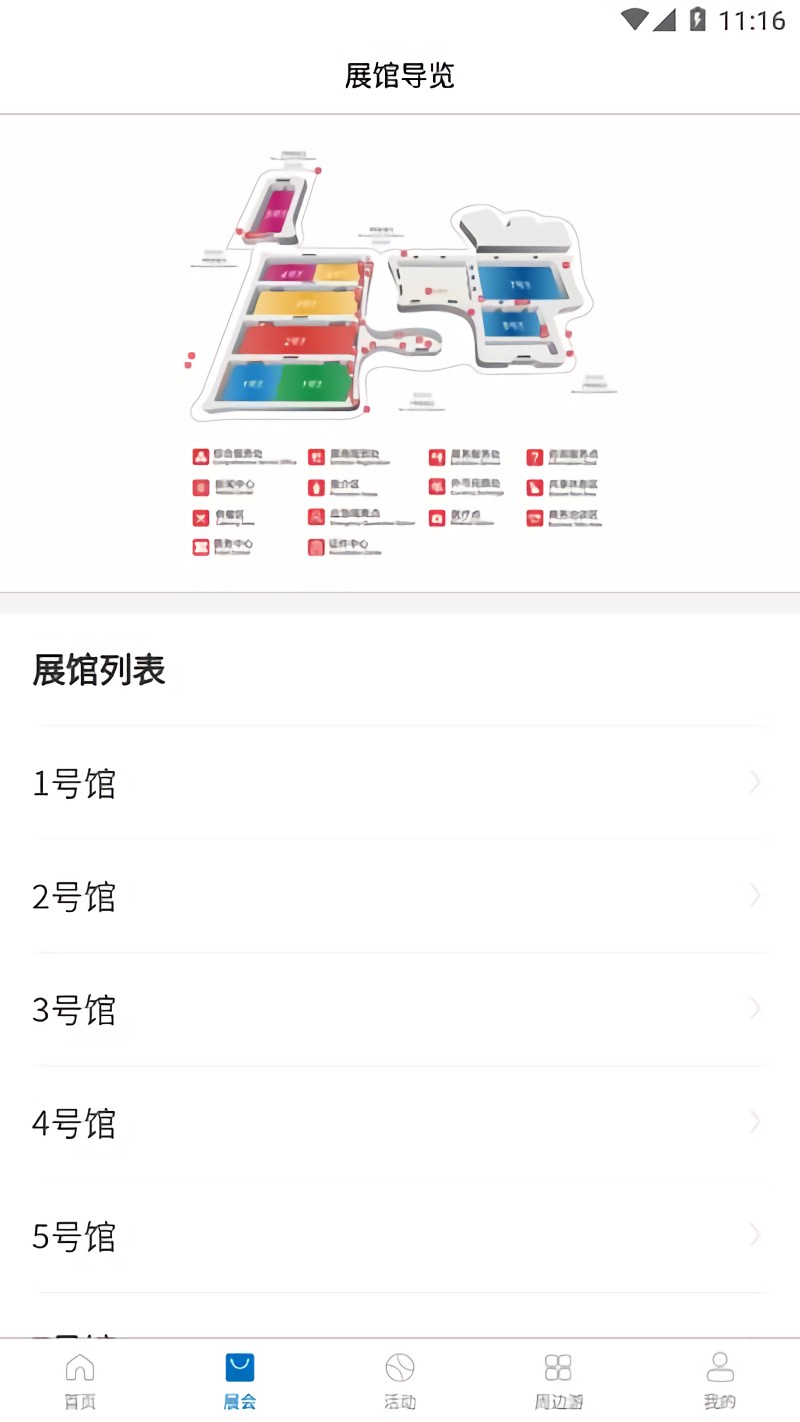Viewport: 800px width, 1422px height.
Task: Go to the 周边游 tab
Action: 558,1380
